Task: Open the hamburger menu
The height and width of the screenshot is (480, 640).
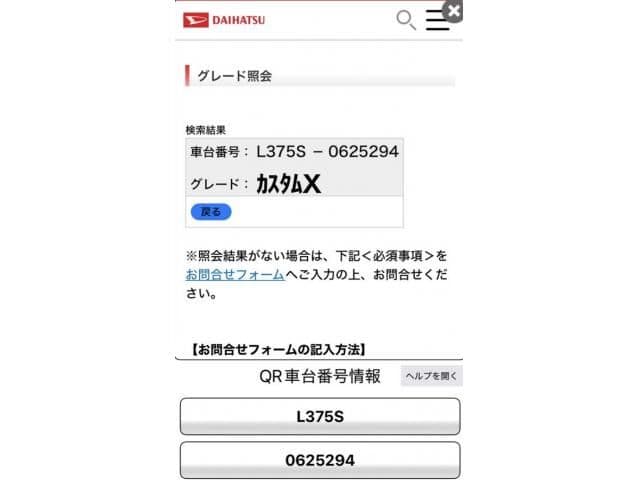Action: (x=437, y=20)
